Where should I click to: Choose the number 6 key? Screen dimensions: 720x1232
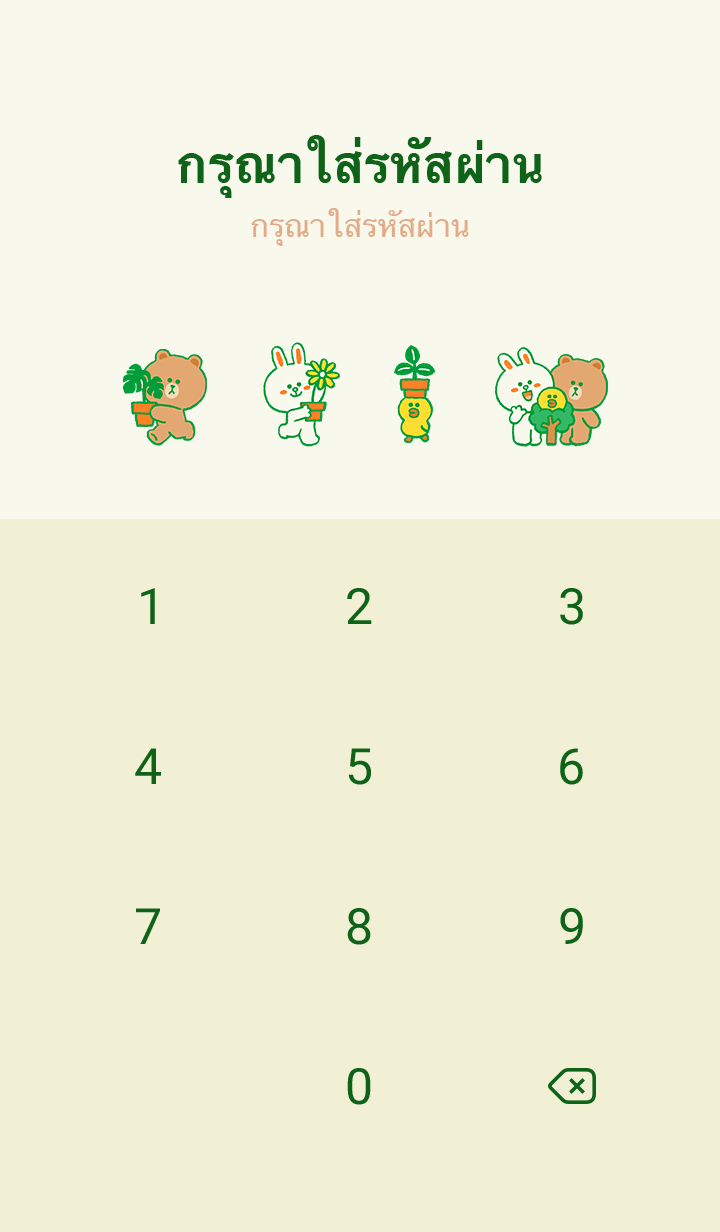(571, 767)
